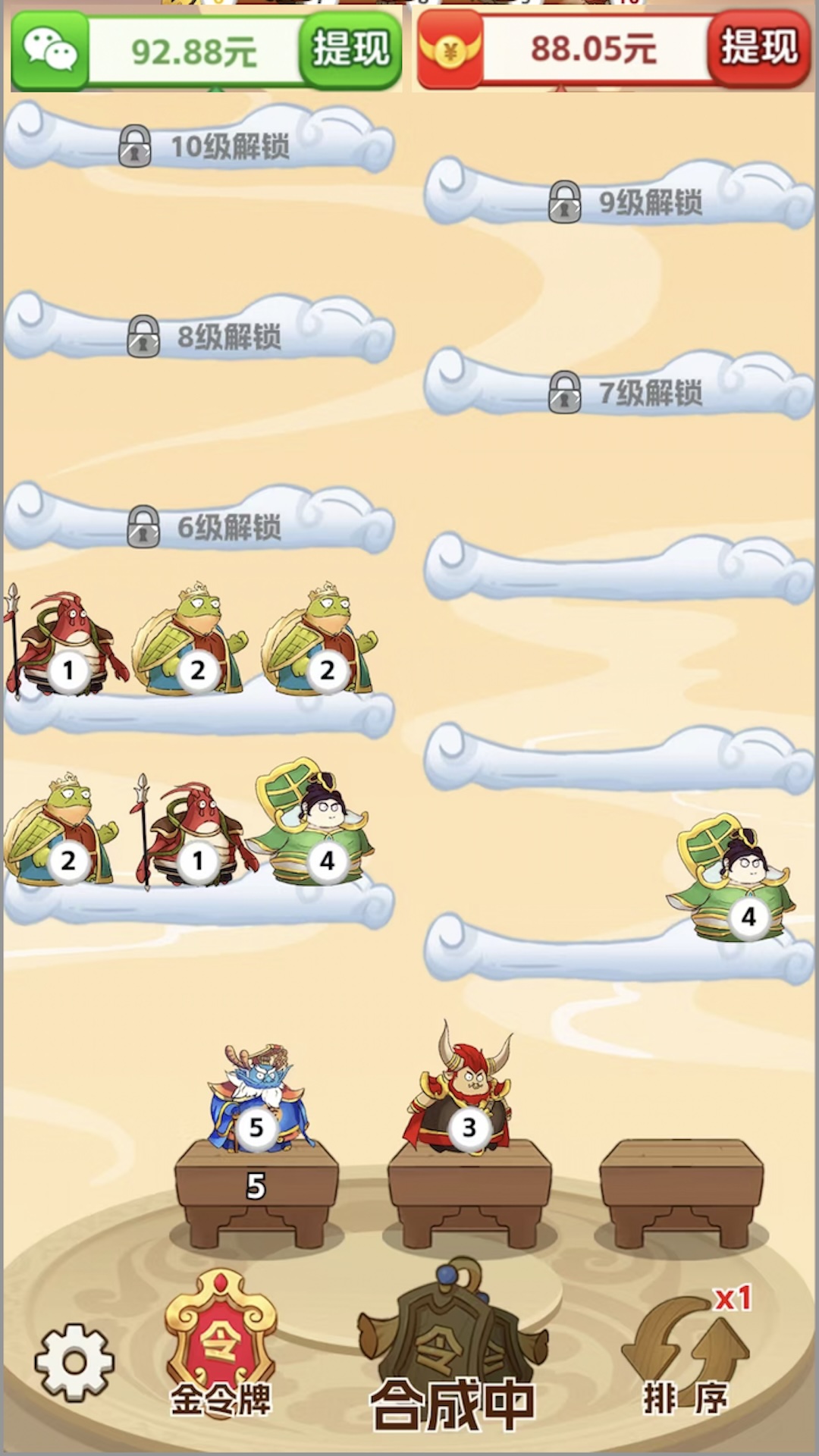Tap the green 提现 button for WeChat balance
This screenshot has width=819, height=1456.
tap(350, 49)
